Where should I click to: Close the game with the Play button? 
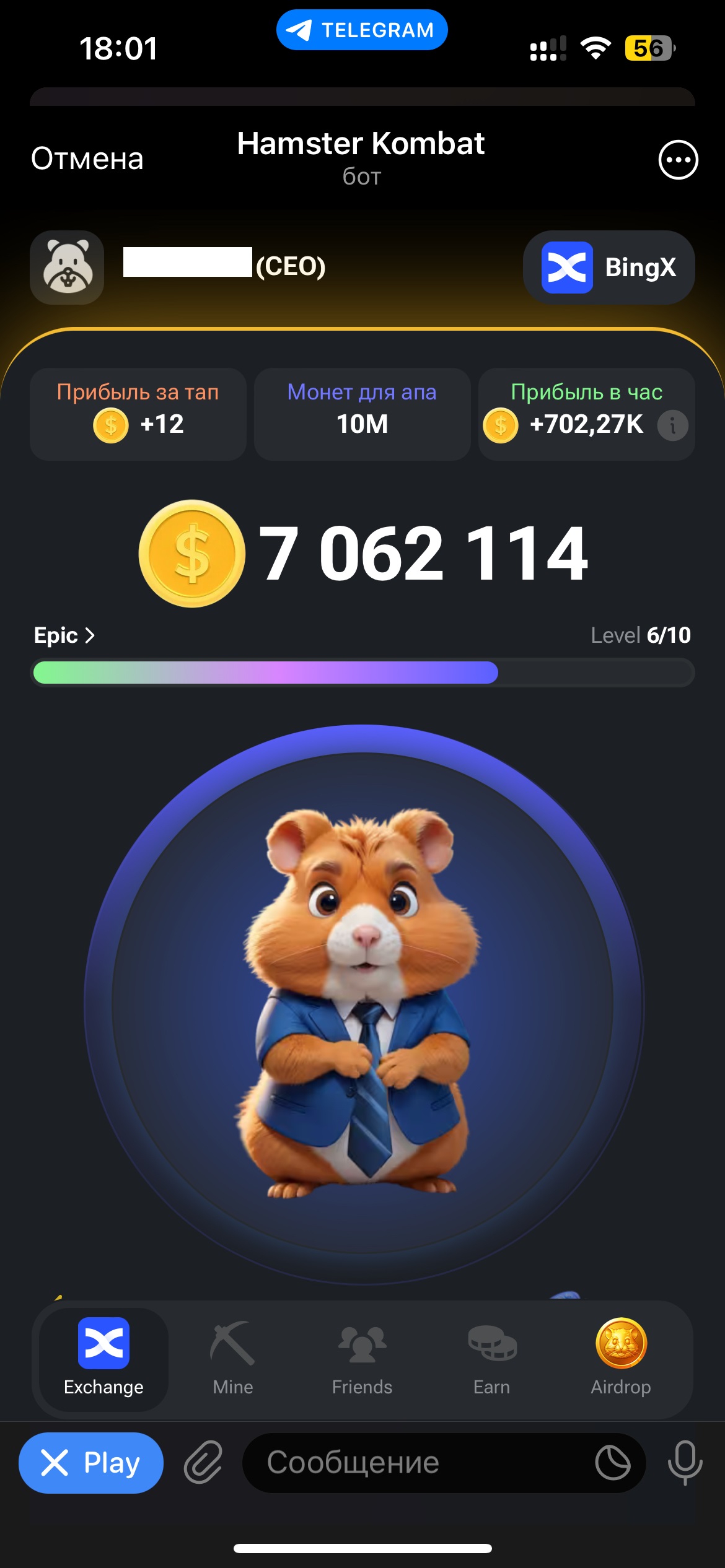91,1463
